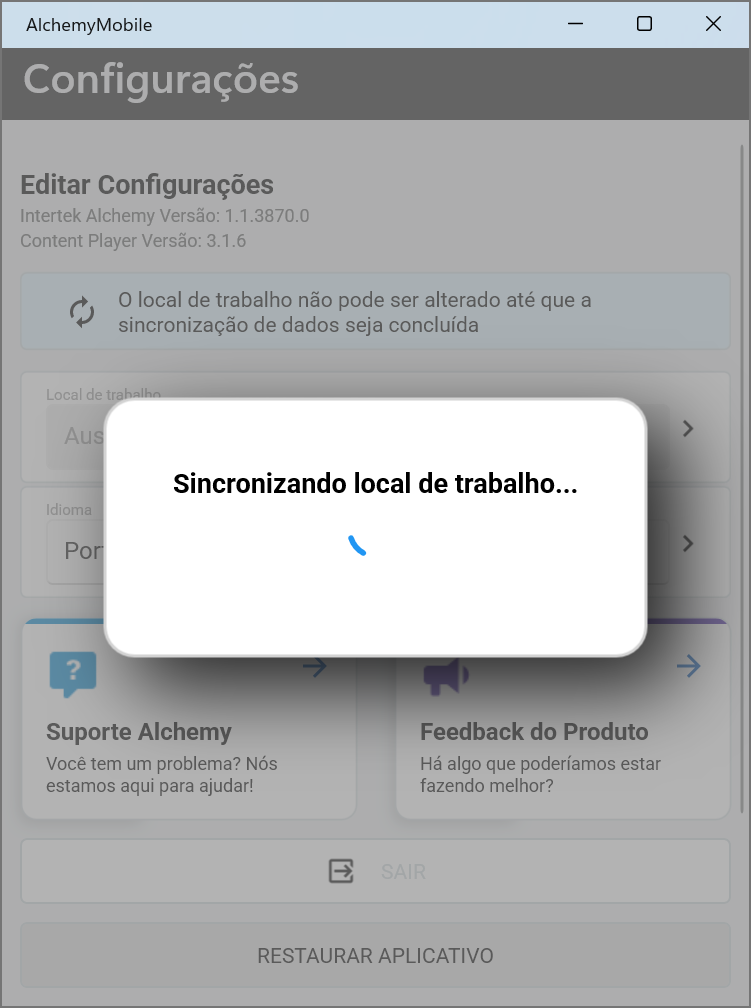
Task: Select RESTAURAR APLICATIVO
Action: [x=375, y=955]
